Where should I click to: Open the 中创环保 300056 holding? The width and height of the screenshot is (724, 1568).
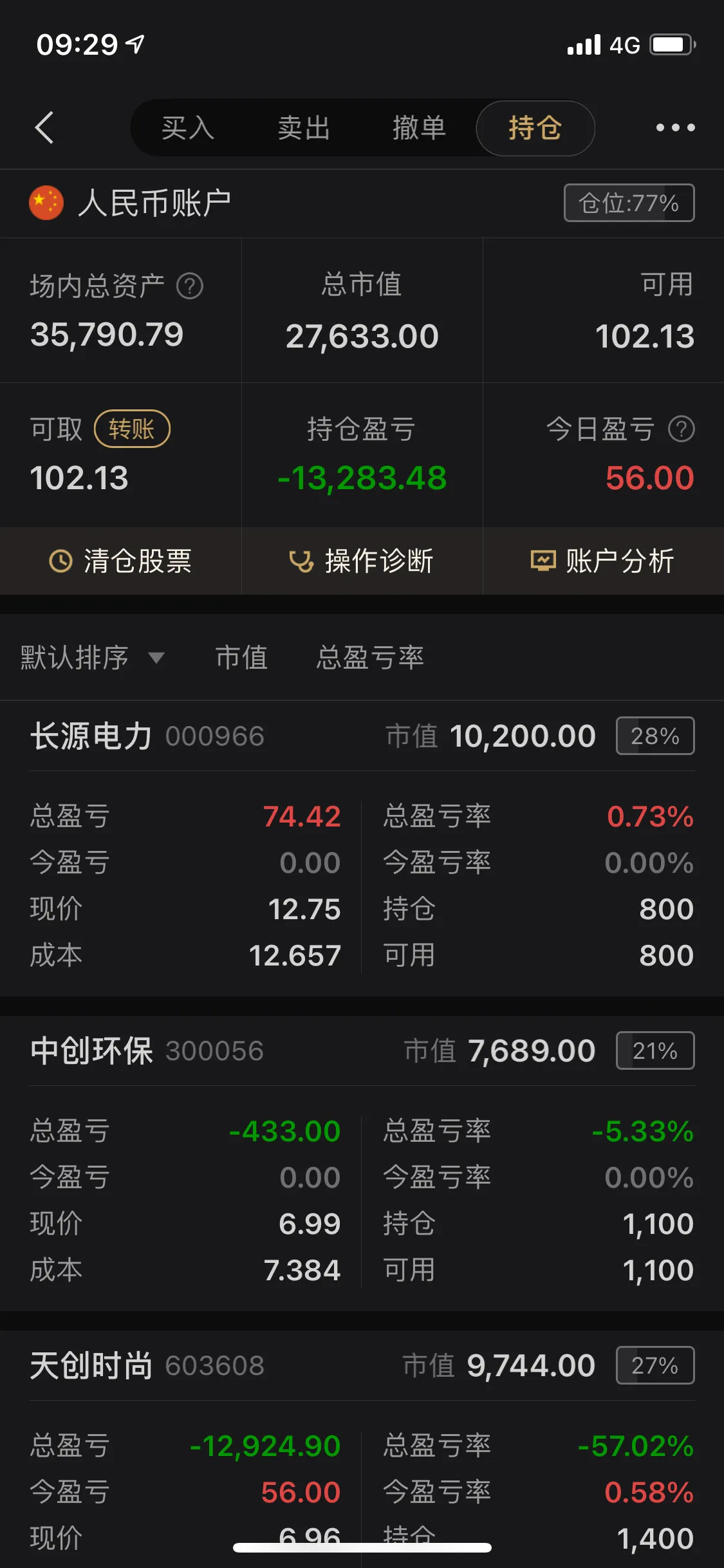[x=362, y=1163]
